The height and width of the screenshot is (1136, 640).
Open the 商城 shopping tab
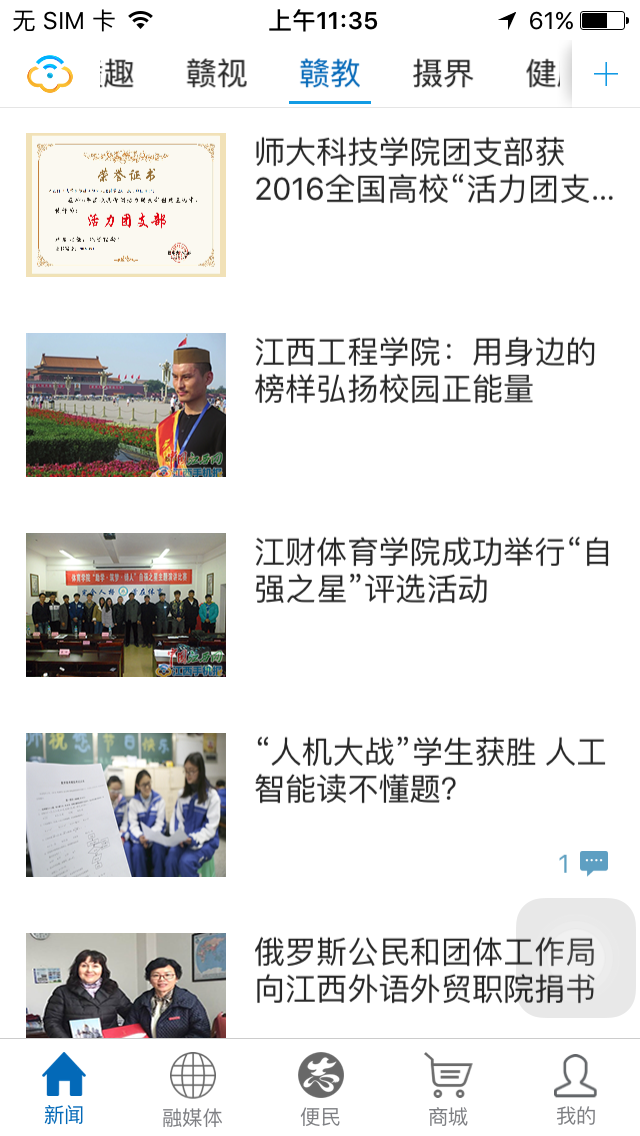[448, 1088]
